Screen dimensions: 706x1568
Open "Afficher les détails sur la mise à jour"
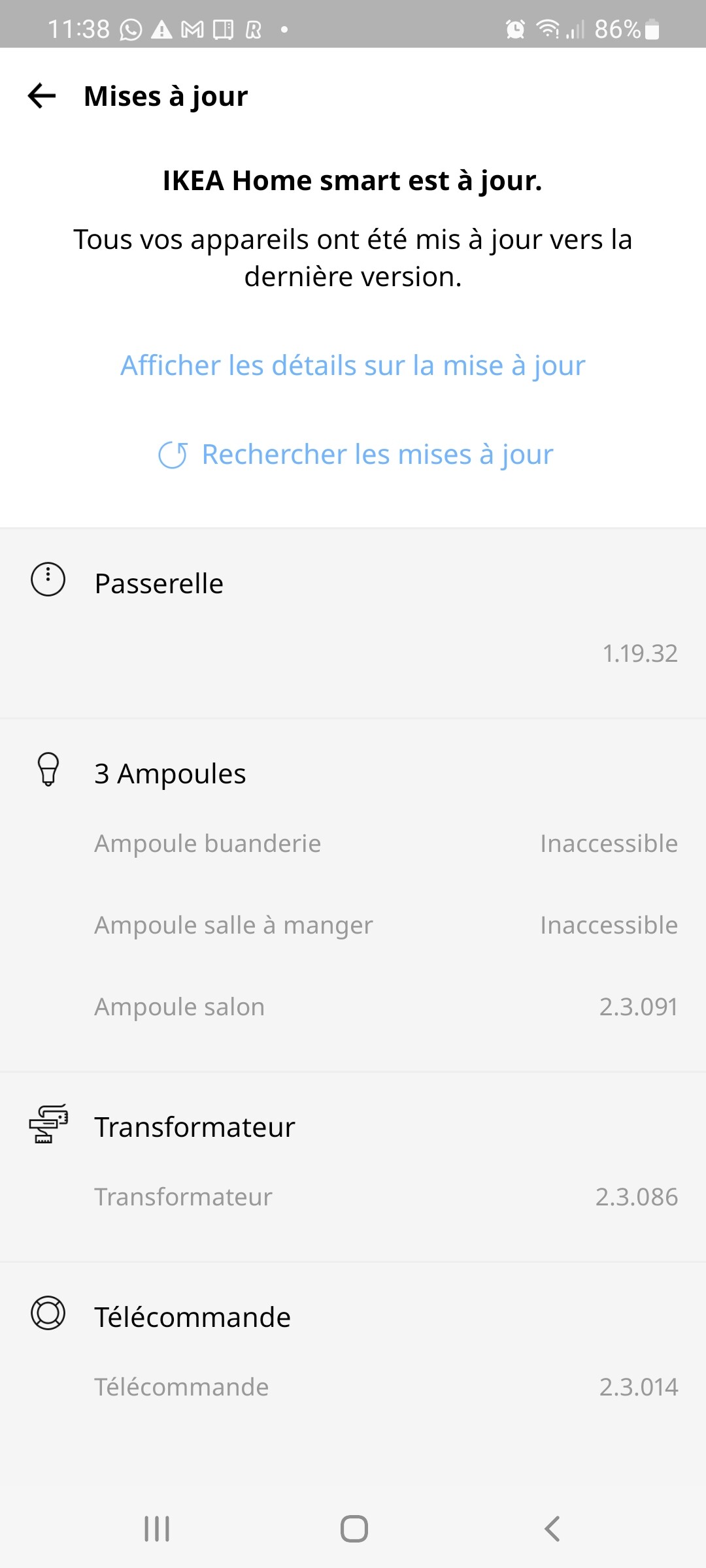353,365
